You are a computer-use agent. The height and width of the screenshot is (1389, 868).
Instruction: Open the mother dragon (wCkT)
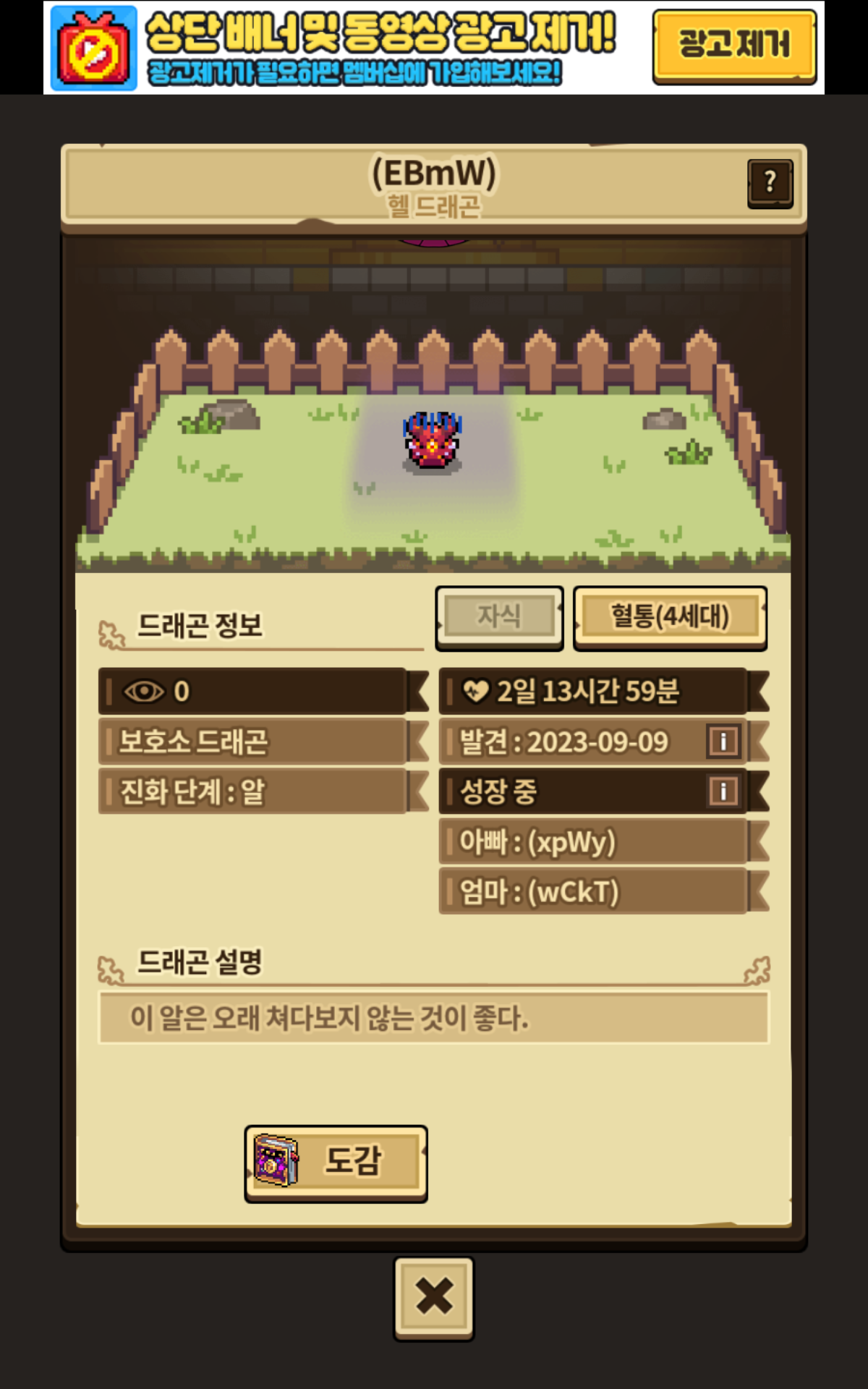pyautogui.click(x=593, y=892)
